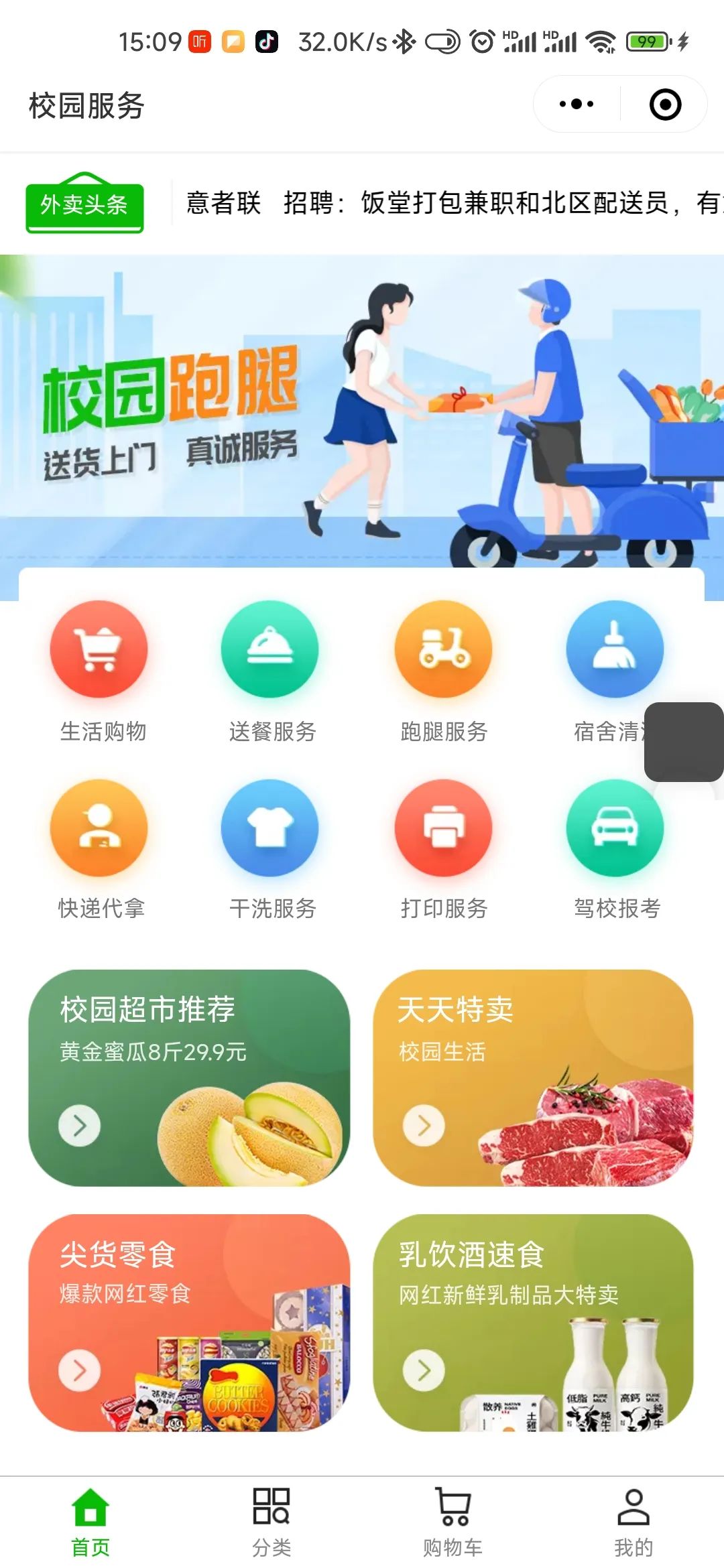Close the mini program with the circle button
The image size is (724, 1568).
coord(665,105)
